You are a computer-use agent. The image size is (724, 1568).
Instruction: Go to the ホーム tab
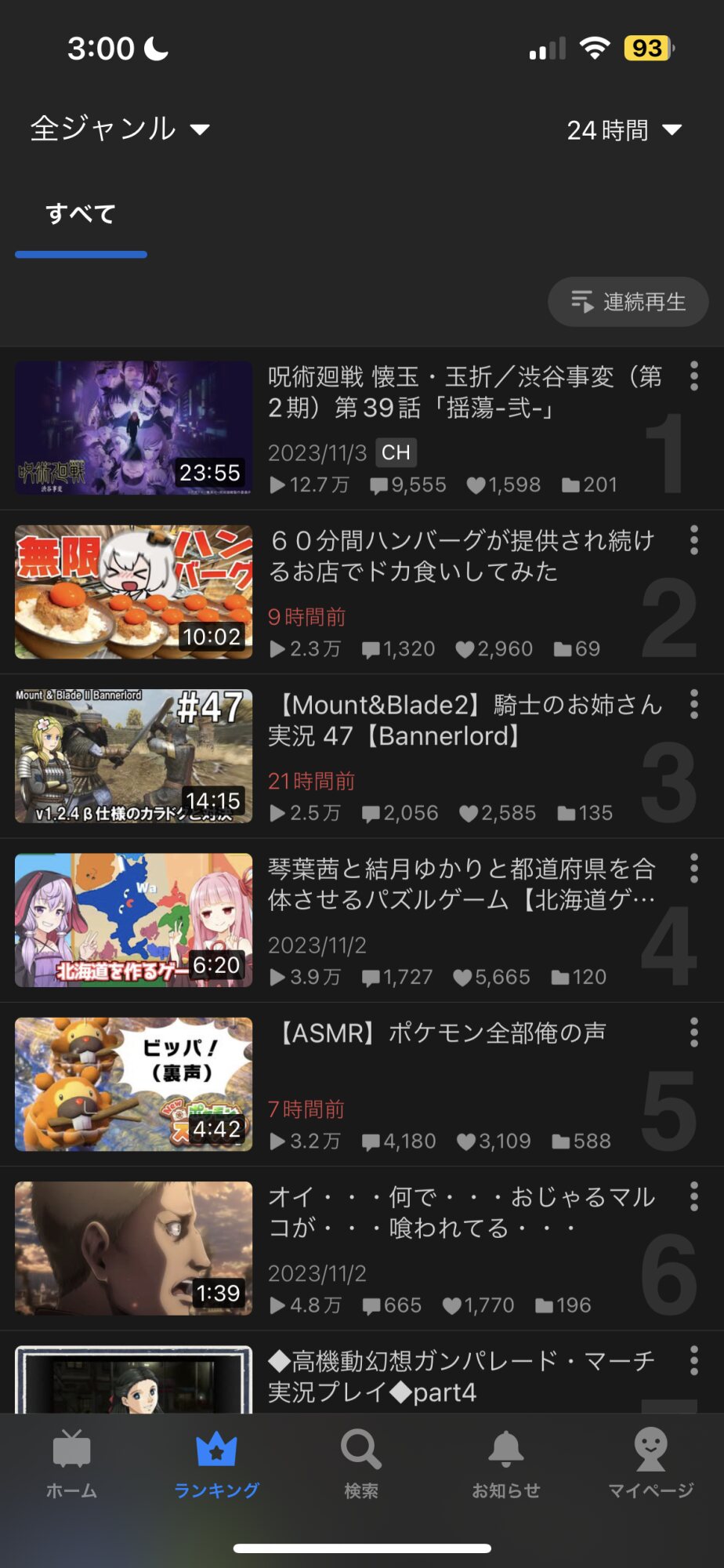click(71, 1463)
